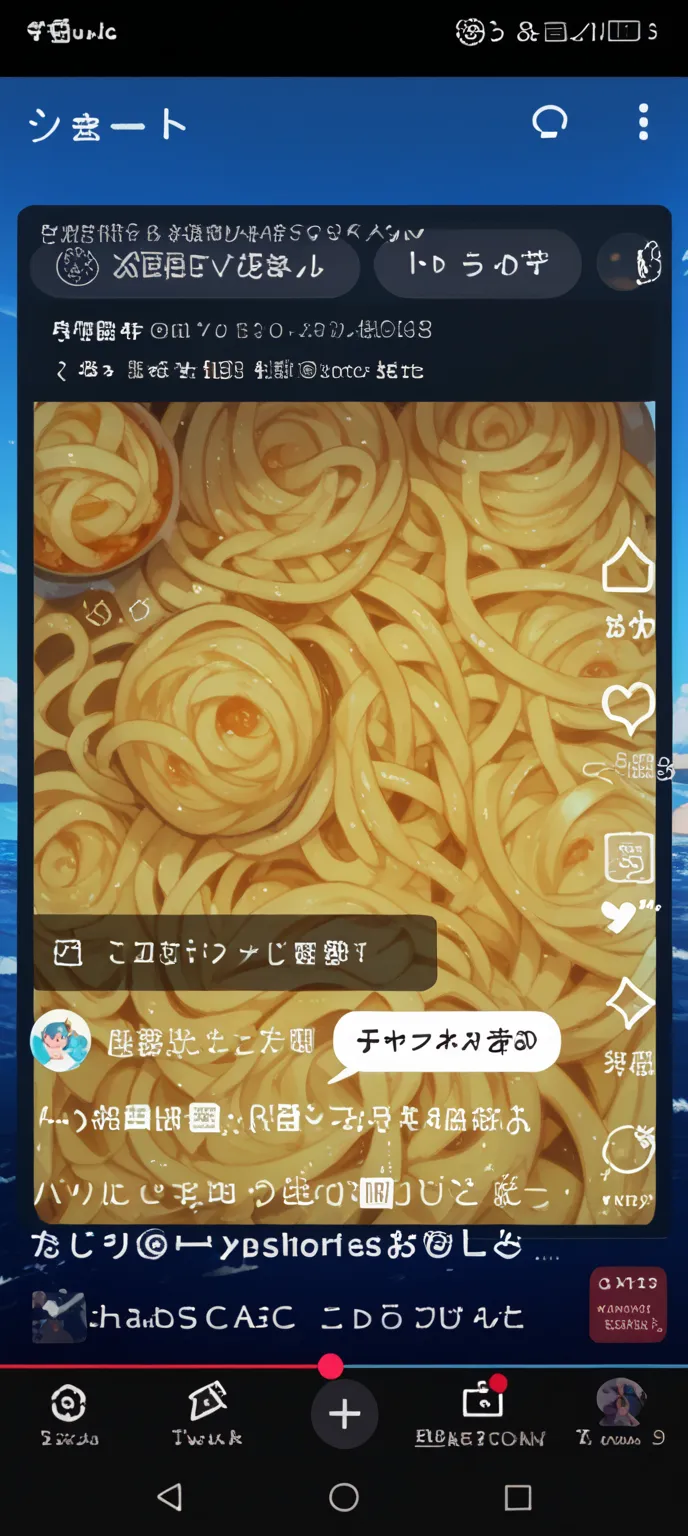
Task: Tap the diamond star icon on the right
Action: tap(629, 1004)
